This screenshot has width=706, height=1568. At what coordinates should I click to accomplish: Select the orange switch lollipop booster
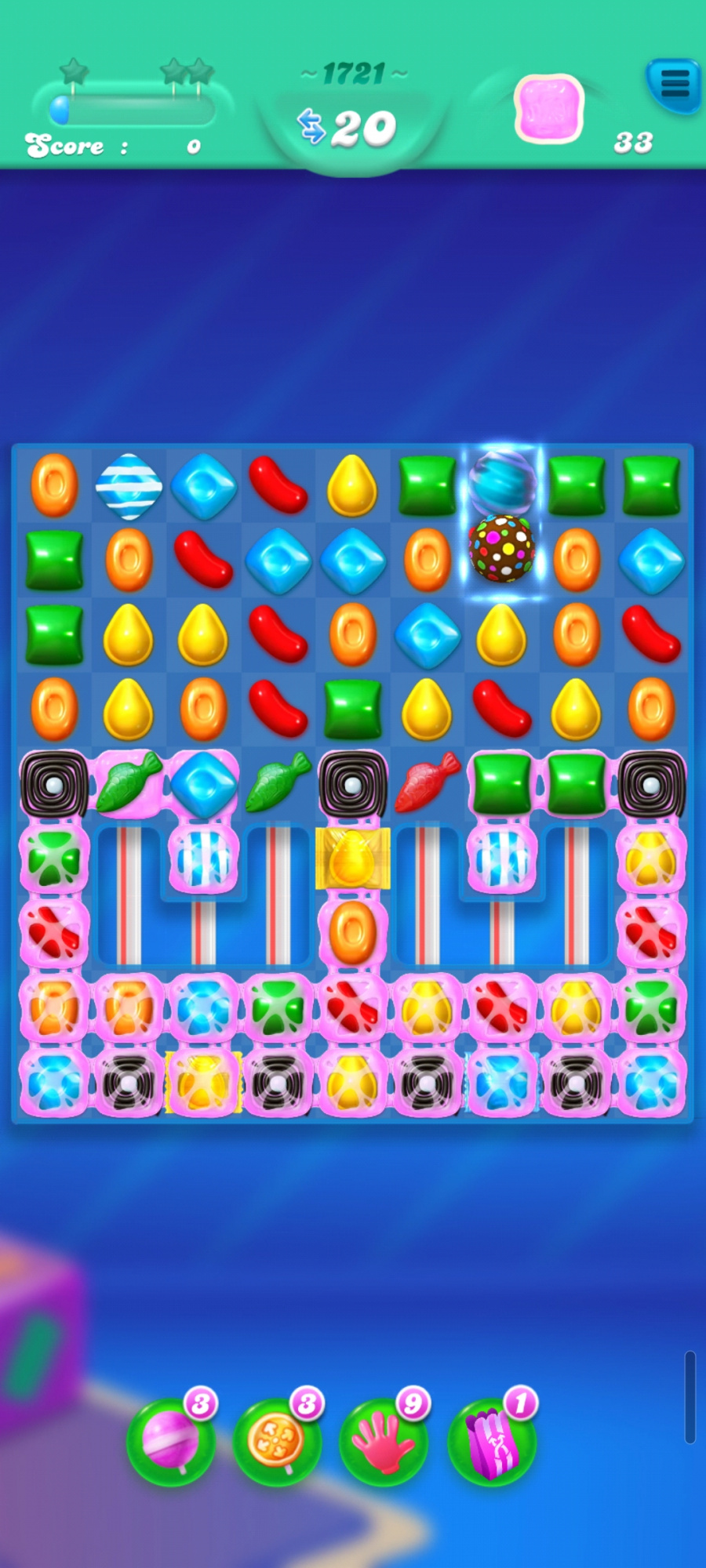coord(277,1441)
